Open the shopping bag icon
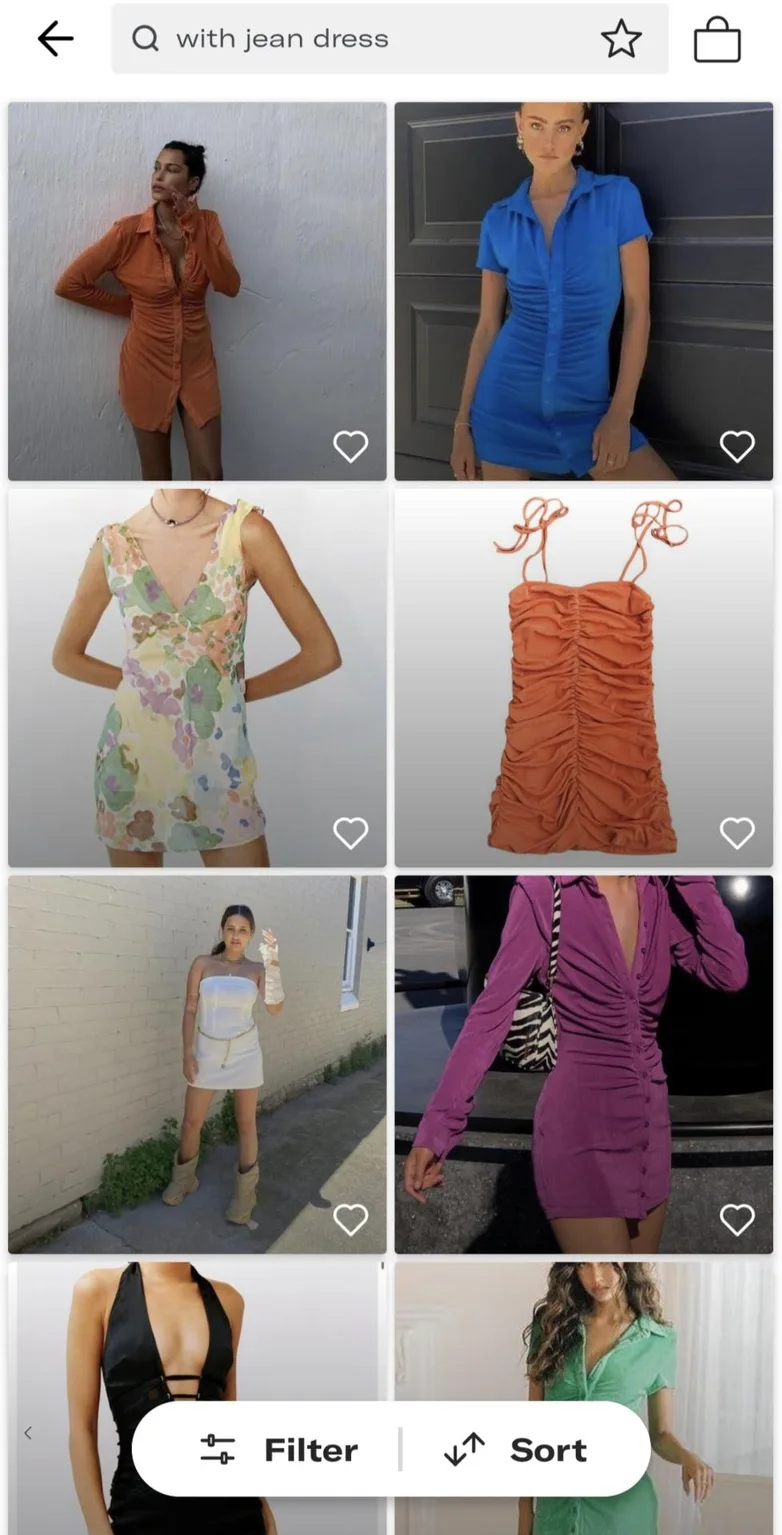This screenshot has width=782, height=1535. [x=718, y=41]
